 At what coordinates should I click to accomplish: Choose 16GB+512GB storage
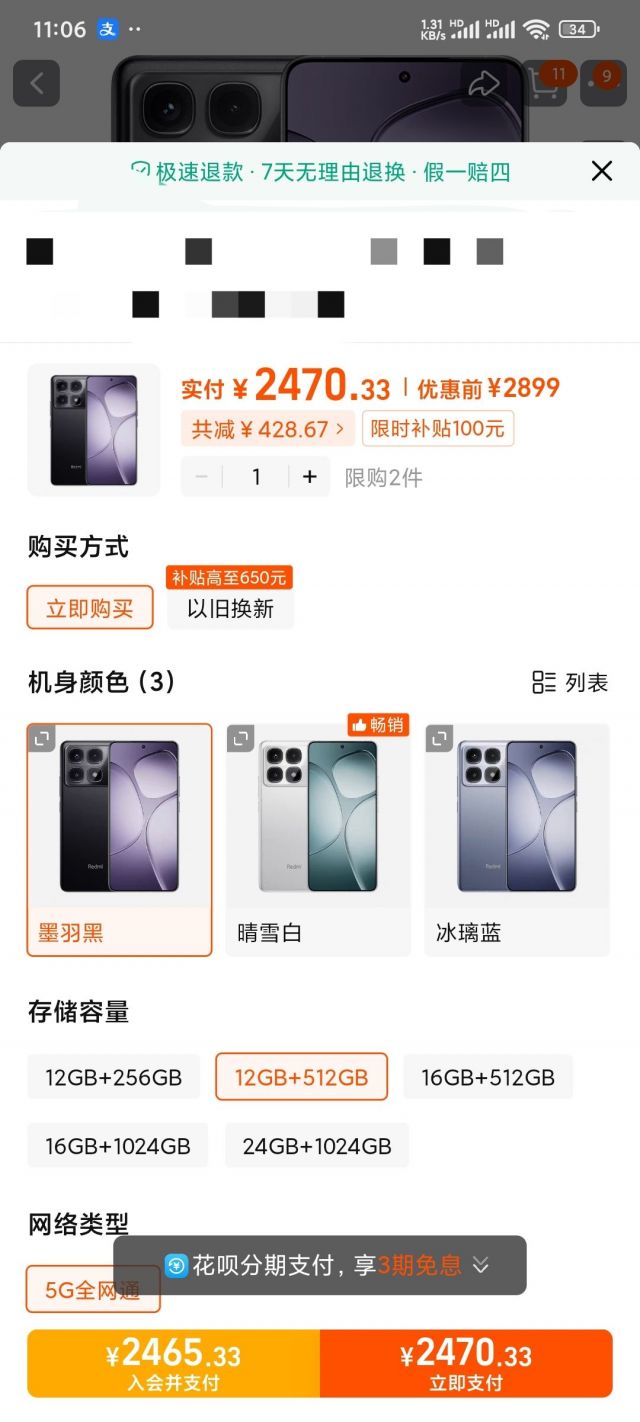[488, 1077]
